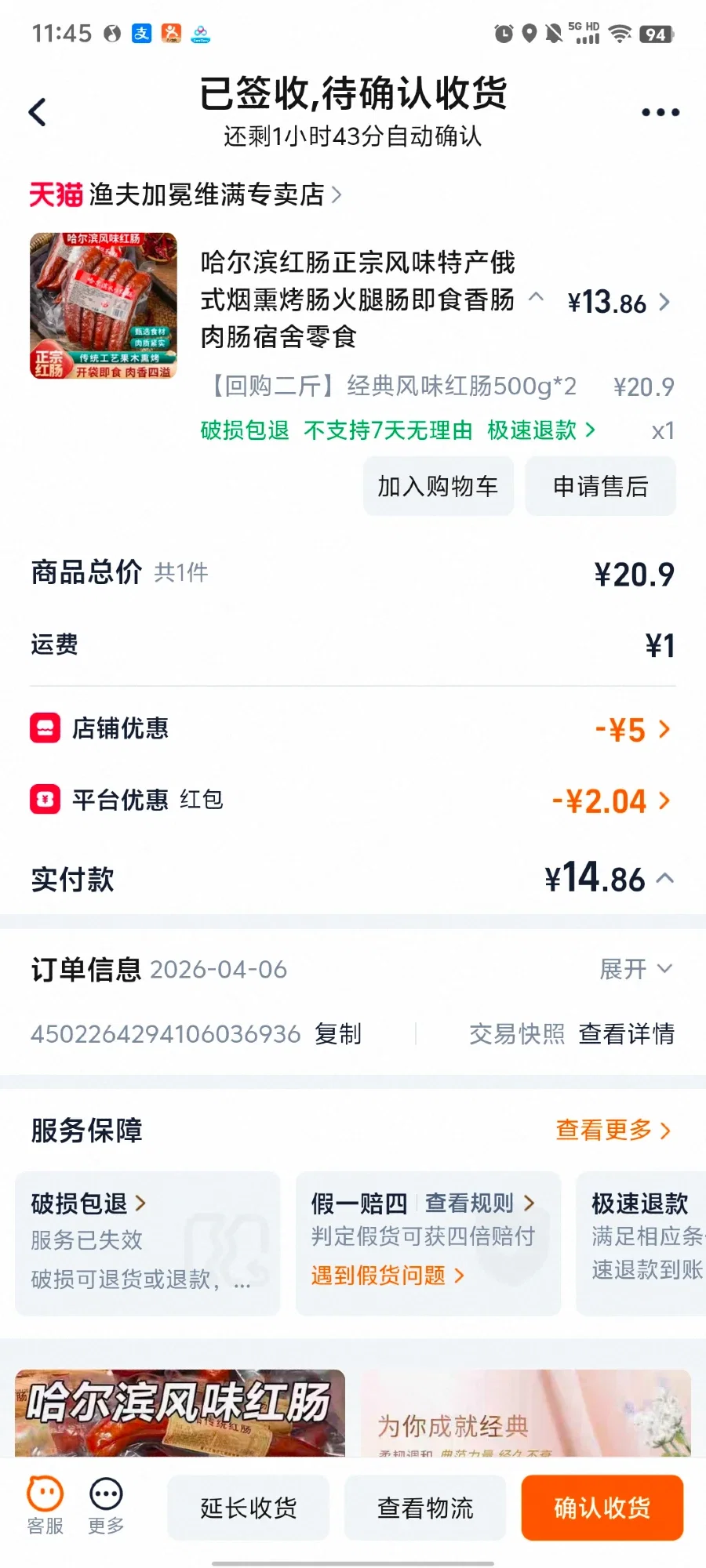Tap the 确认收货 confirm receipt button
The height and width of the screenshot is (1568, 706).
(602, 1507)
